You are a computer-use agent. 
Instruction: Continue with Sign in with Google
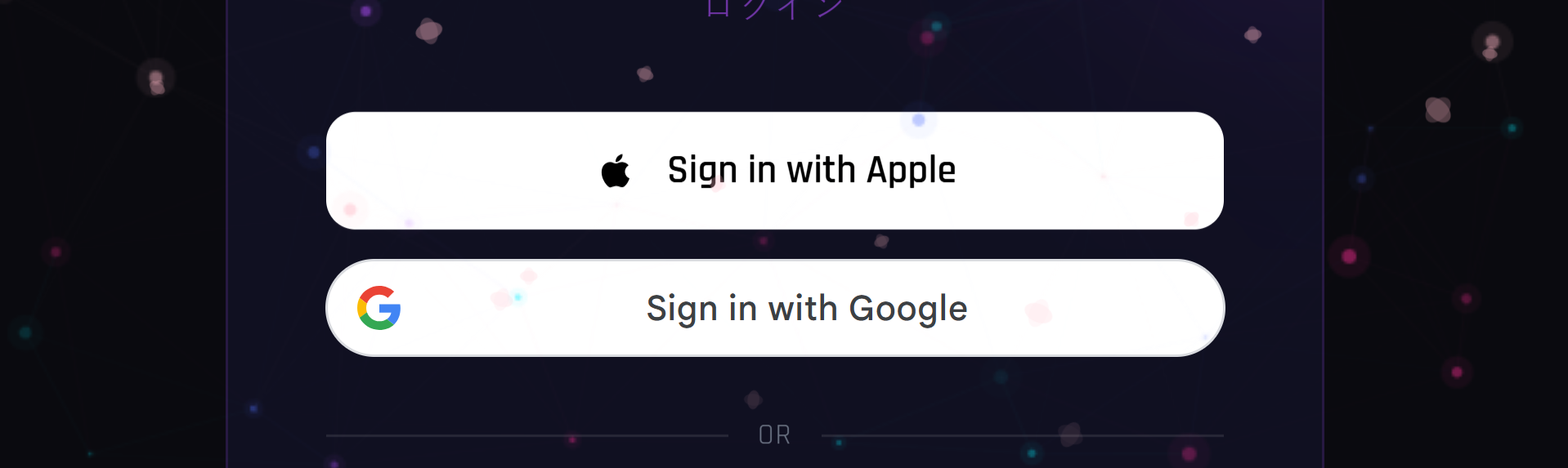click(x=774, y=308)
